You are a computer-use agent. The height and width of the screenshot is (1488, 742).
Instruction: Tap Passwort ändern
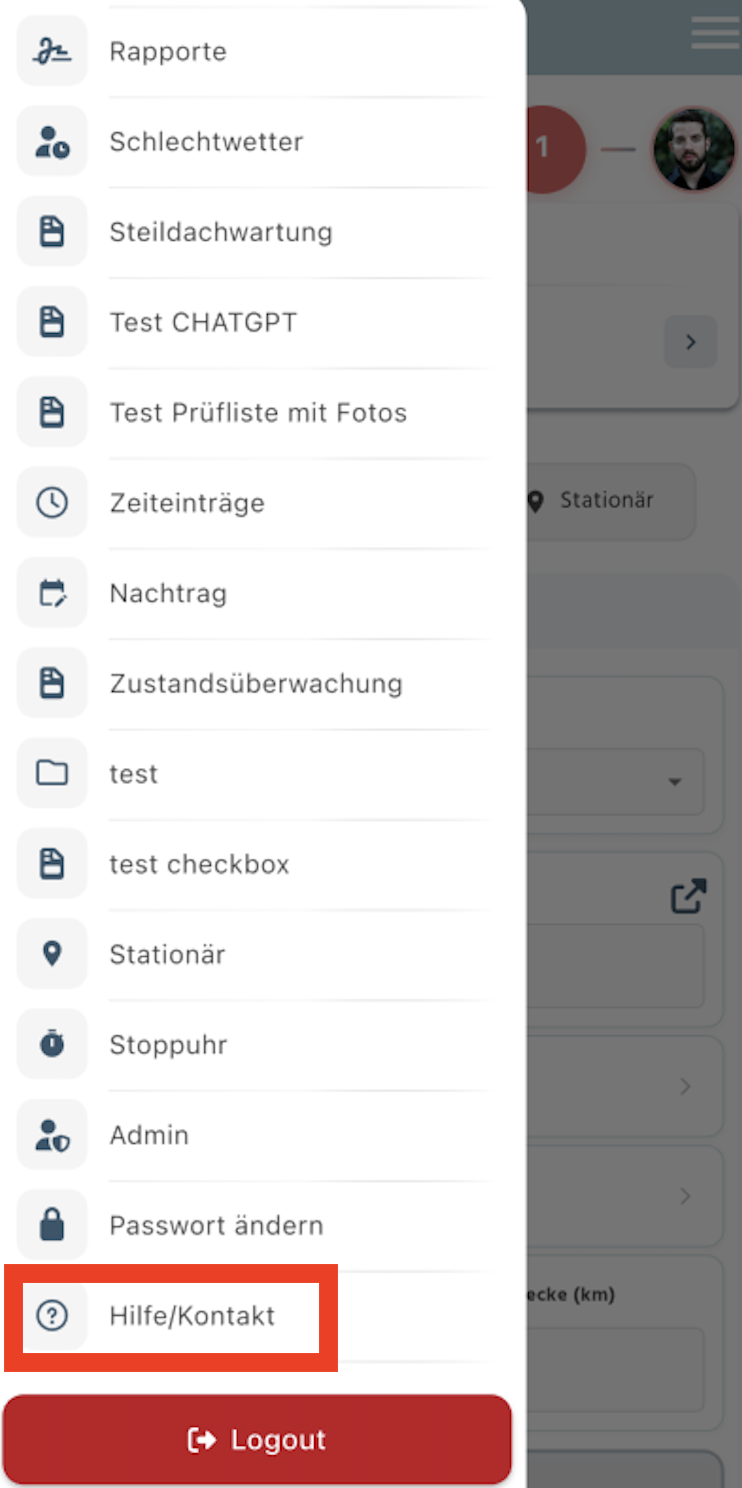tap(216, 1226)
